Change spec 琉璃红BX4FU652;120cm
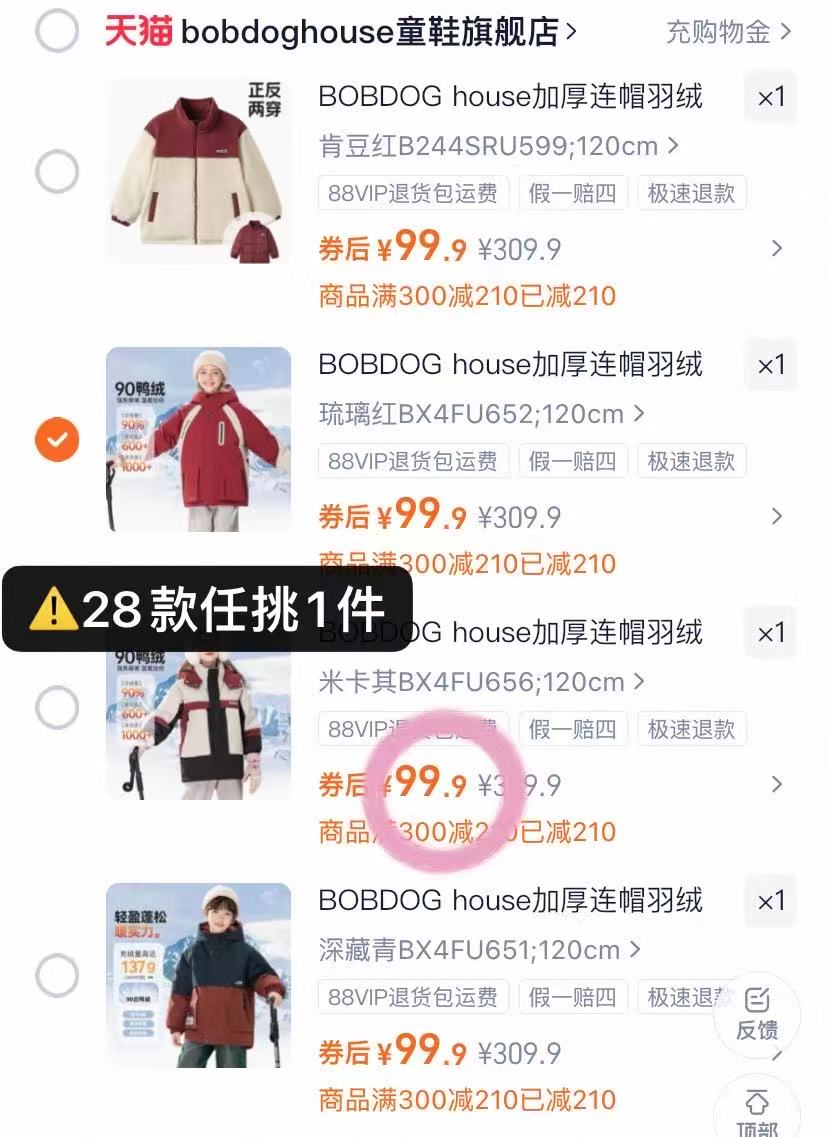828x1137 pixels. point(482,414)
